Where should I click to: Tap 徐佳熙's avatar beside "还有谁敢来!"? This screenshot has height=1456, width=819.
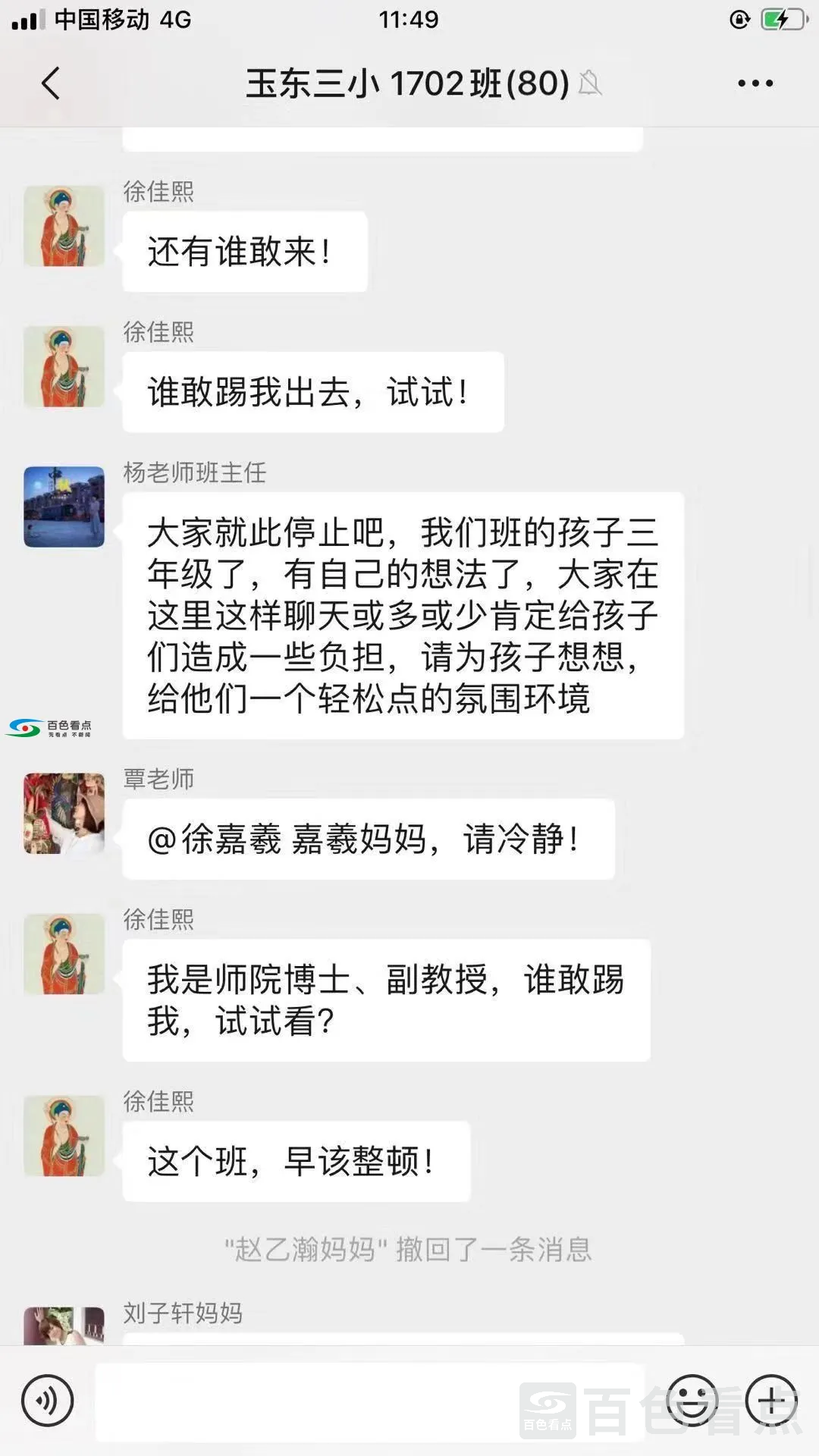(64, 226)
